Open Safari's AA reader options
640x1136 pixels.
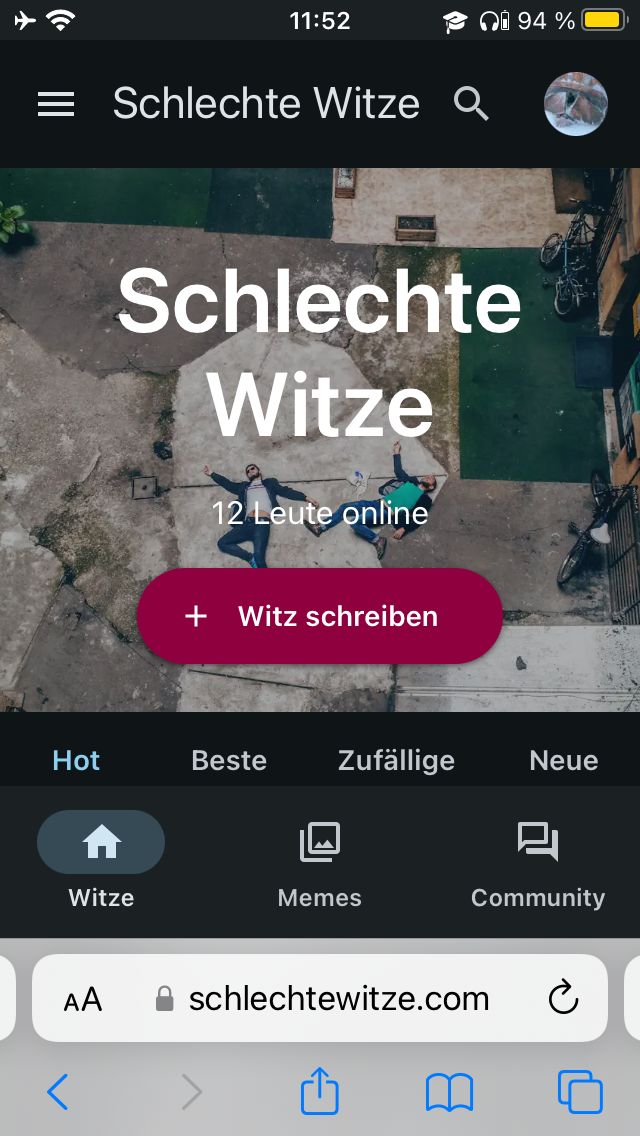point(83,998)
